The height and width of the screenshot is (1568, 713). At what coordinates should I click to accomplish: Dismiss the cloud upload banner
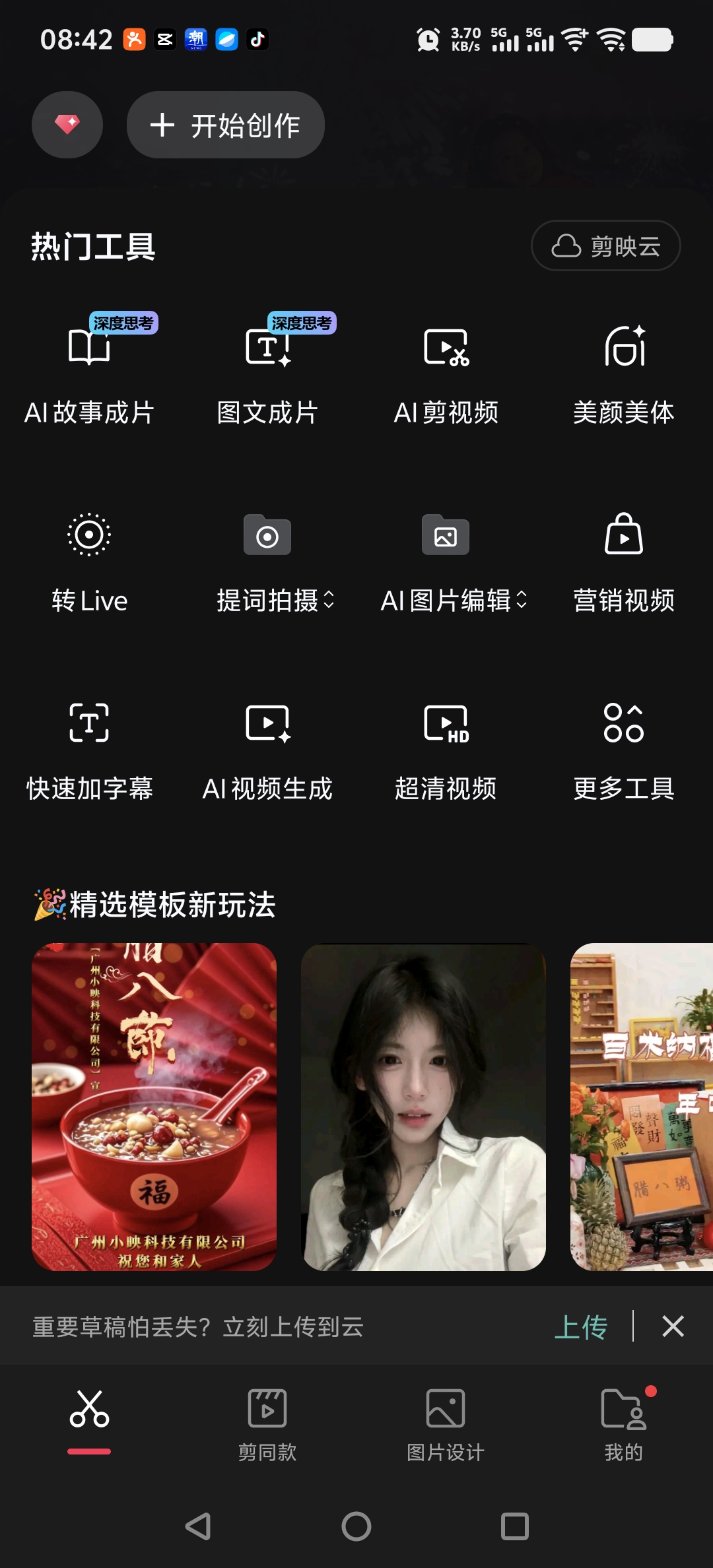673,1326
